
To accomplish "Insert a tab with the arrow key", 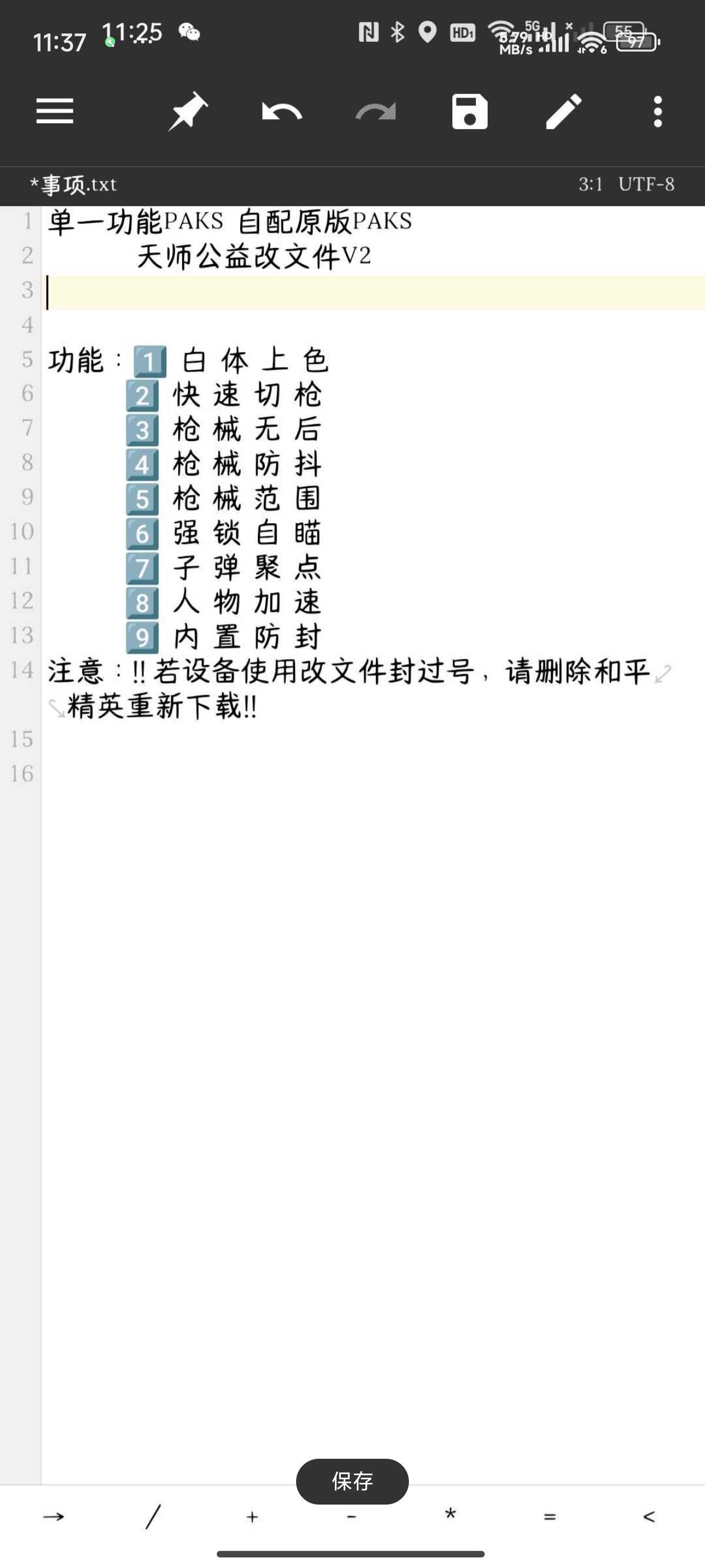I will (x=53, y=1516).
